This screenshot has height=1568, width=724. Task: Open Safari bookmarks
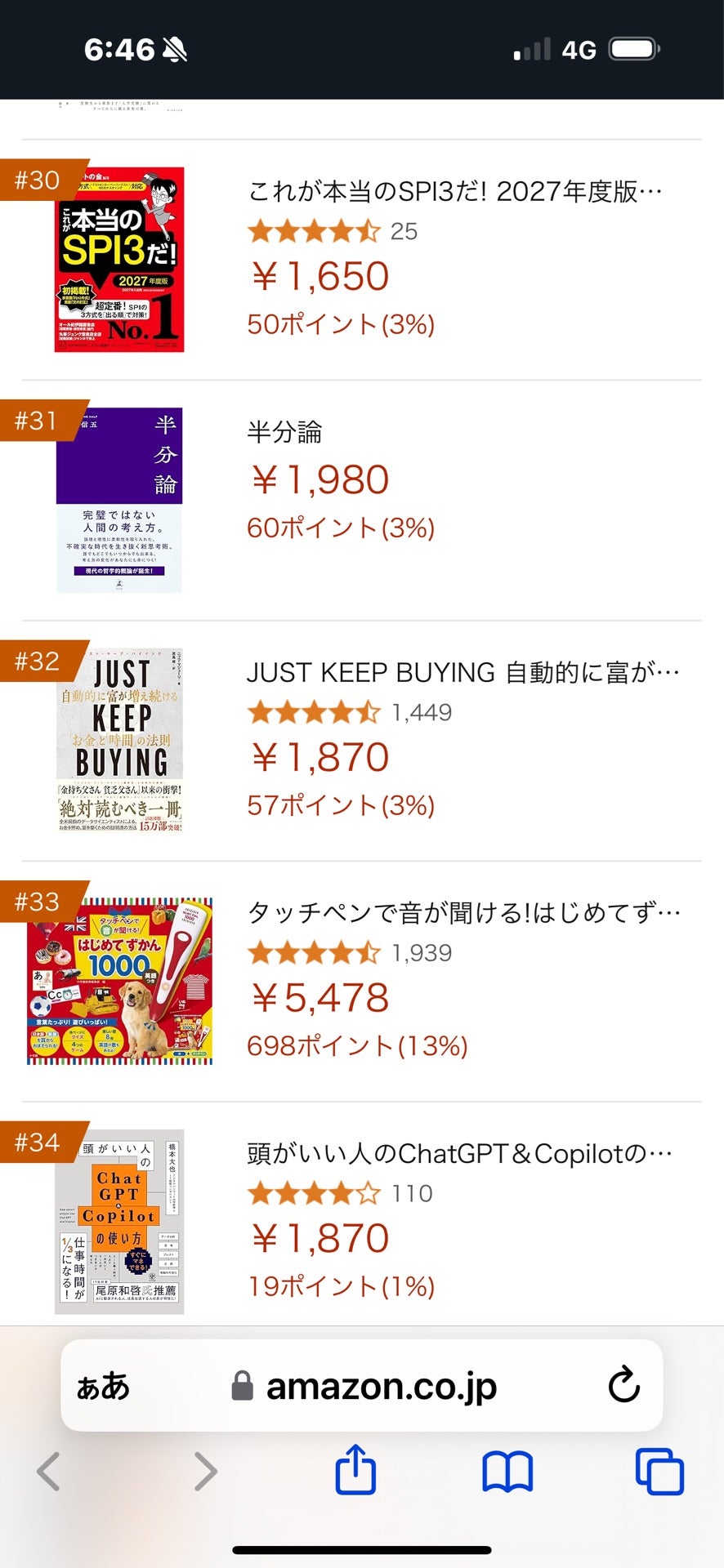tap(507, 1472)
